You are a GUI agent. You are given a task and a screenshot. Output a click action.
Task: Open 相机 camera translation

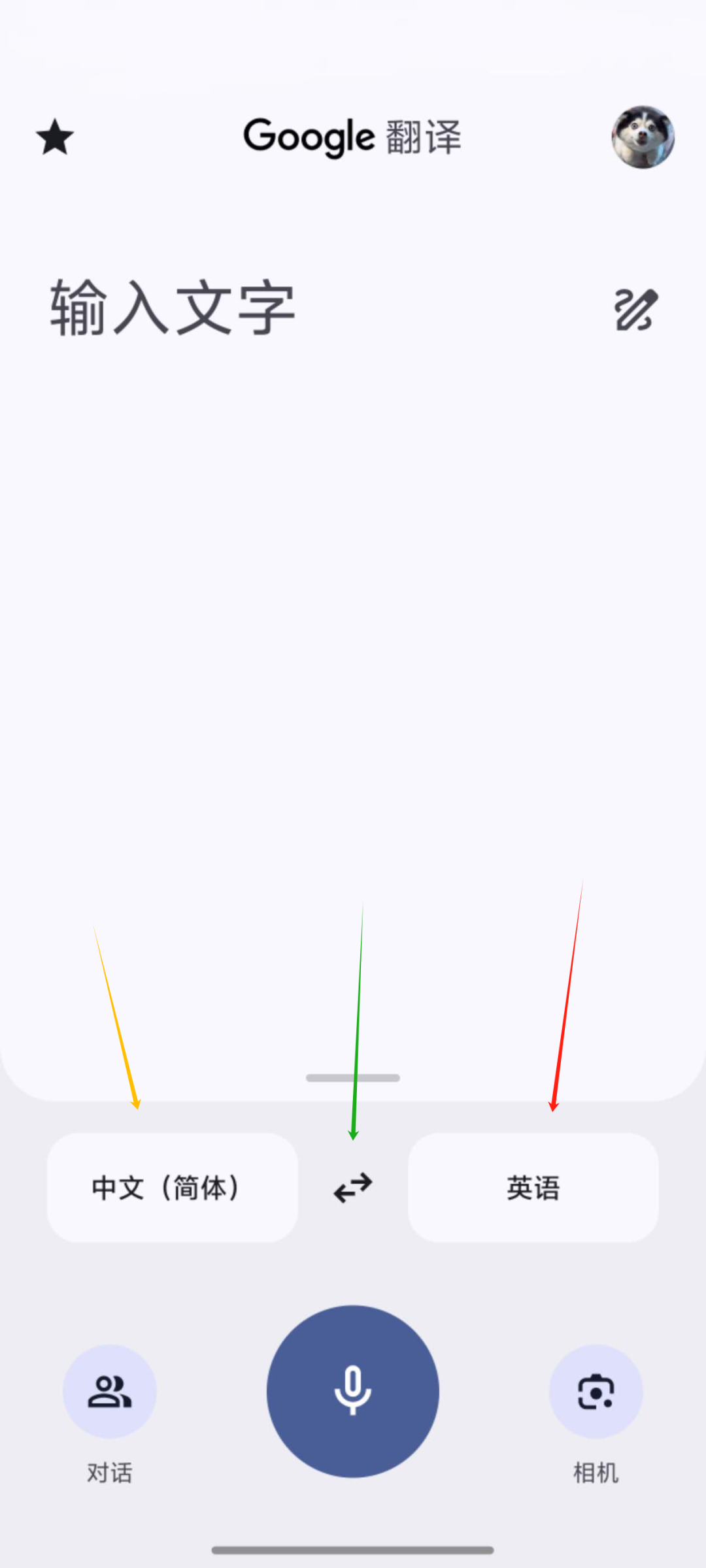596,1392
